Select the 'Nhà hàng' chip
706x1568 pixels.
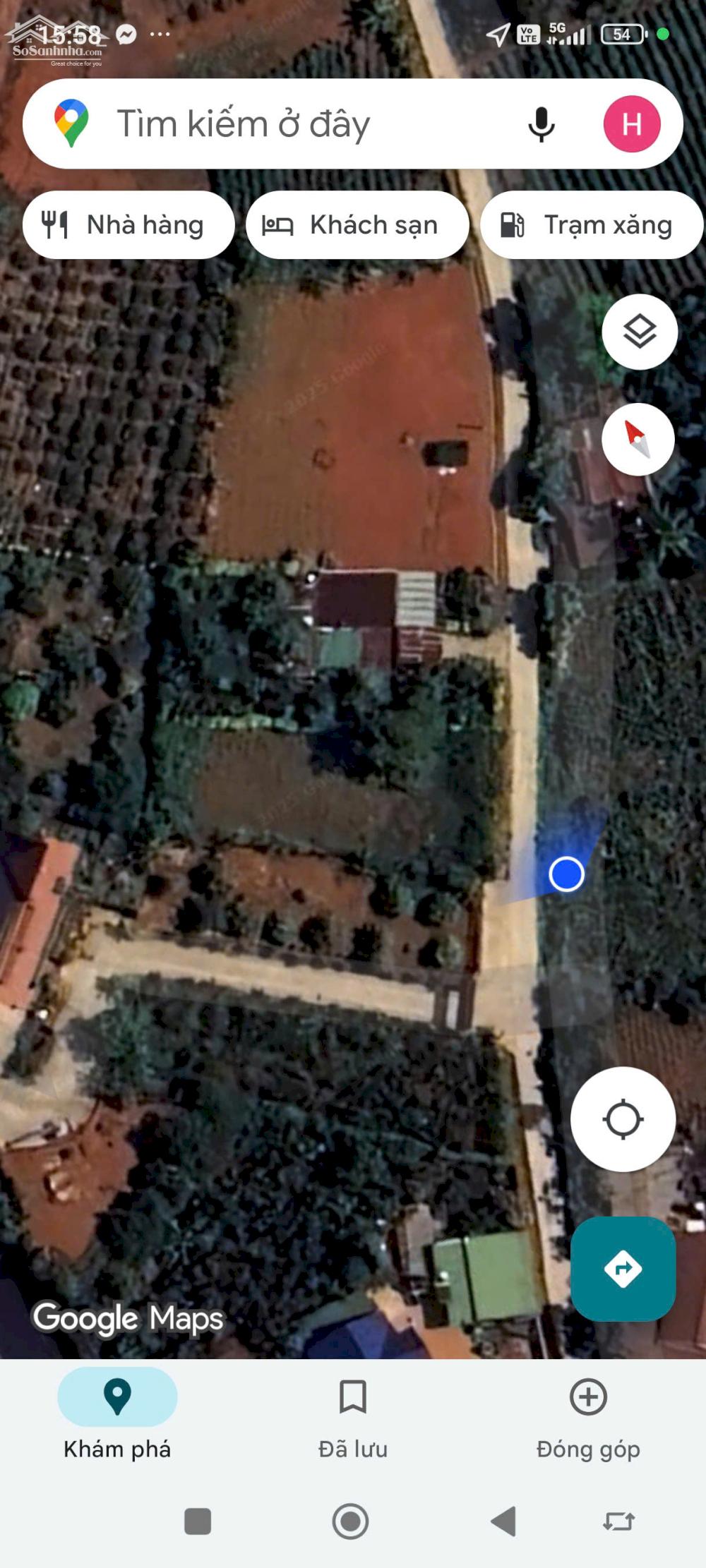128,225
